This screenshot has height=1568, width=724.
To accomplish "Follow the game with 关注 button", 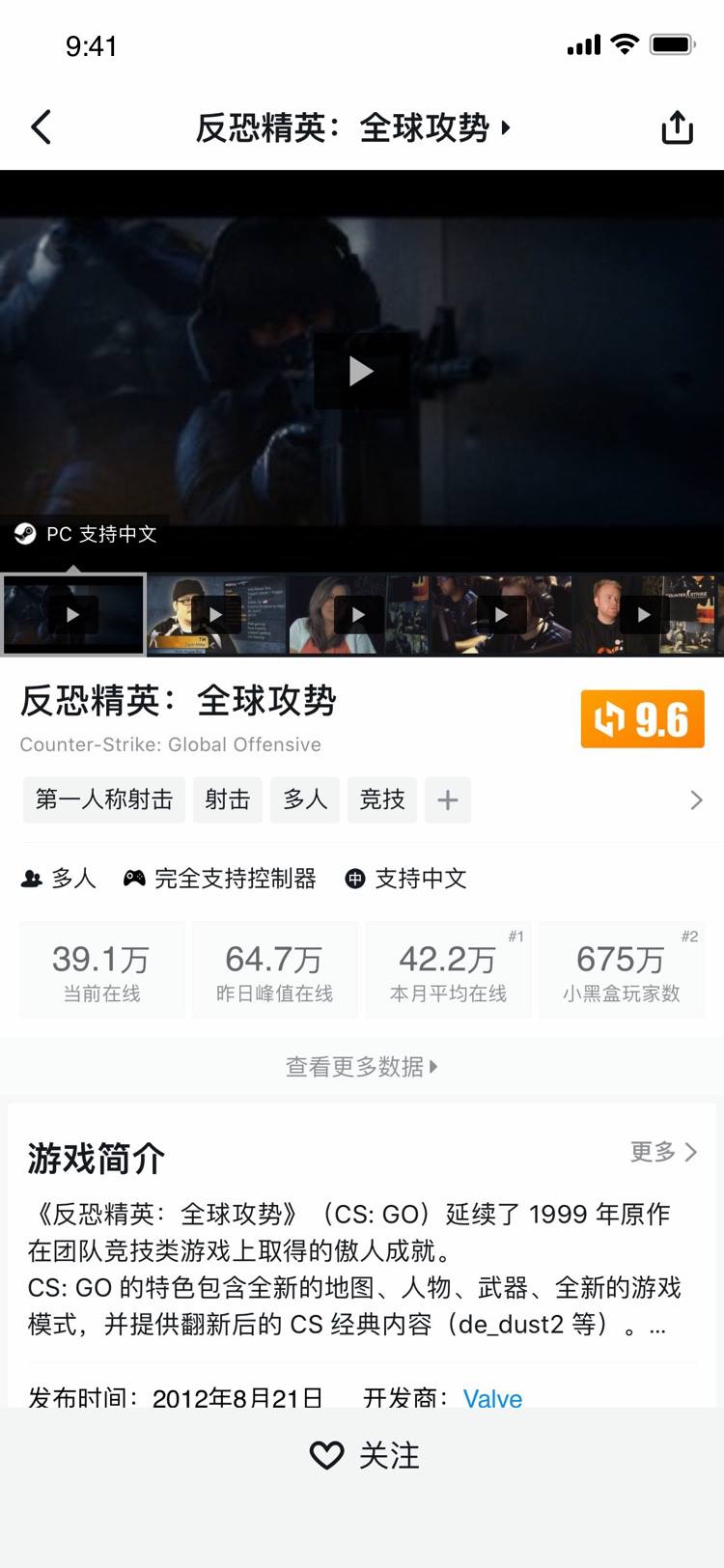I will coord(363,1455).
